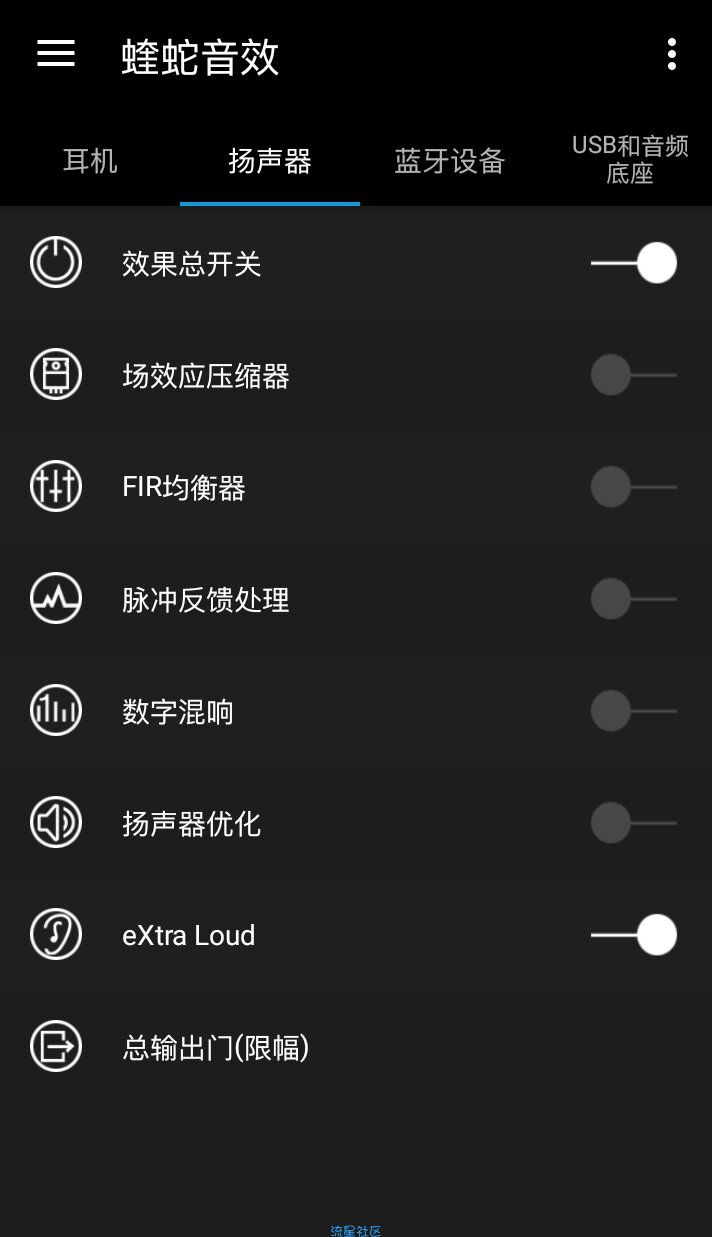Turn on 扬声器优化 switch

pos(634,823)
